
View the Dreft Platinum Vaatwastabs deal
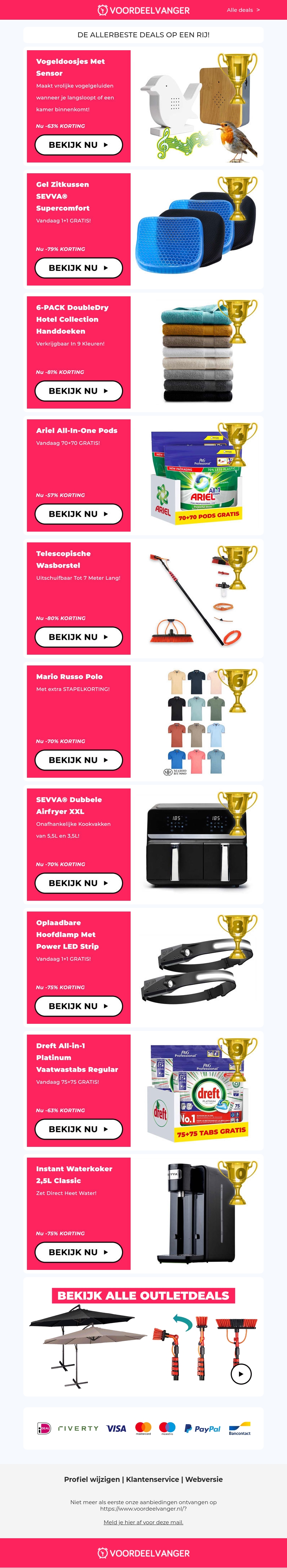point(79,1129)
